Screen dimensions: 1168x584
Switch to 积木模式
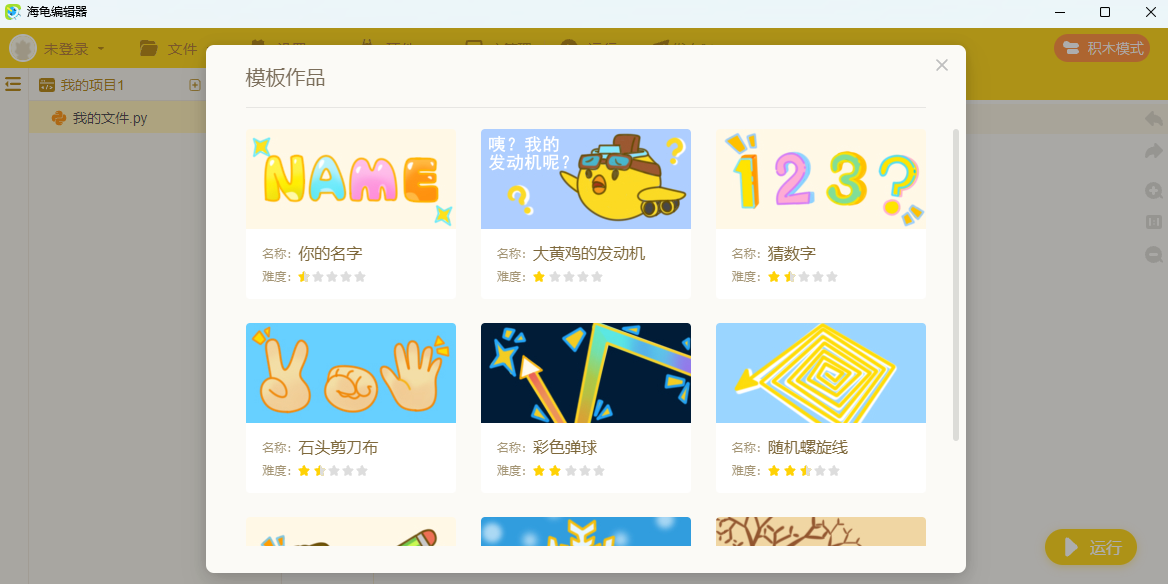pos(1102,48)
